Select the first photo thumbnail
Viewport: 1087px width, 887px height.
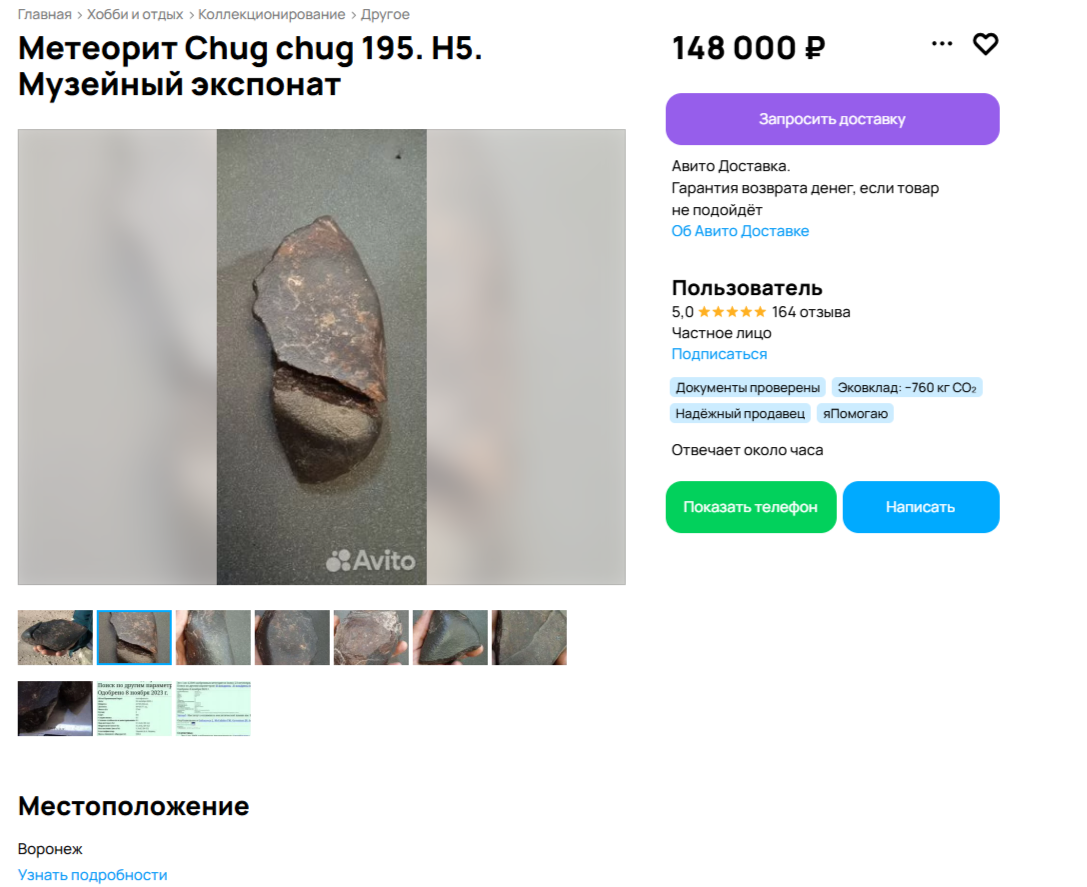coord(55,637)
